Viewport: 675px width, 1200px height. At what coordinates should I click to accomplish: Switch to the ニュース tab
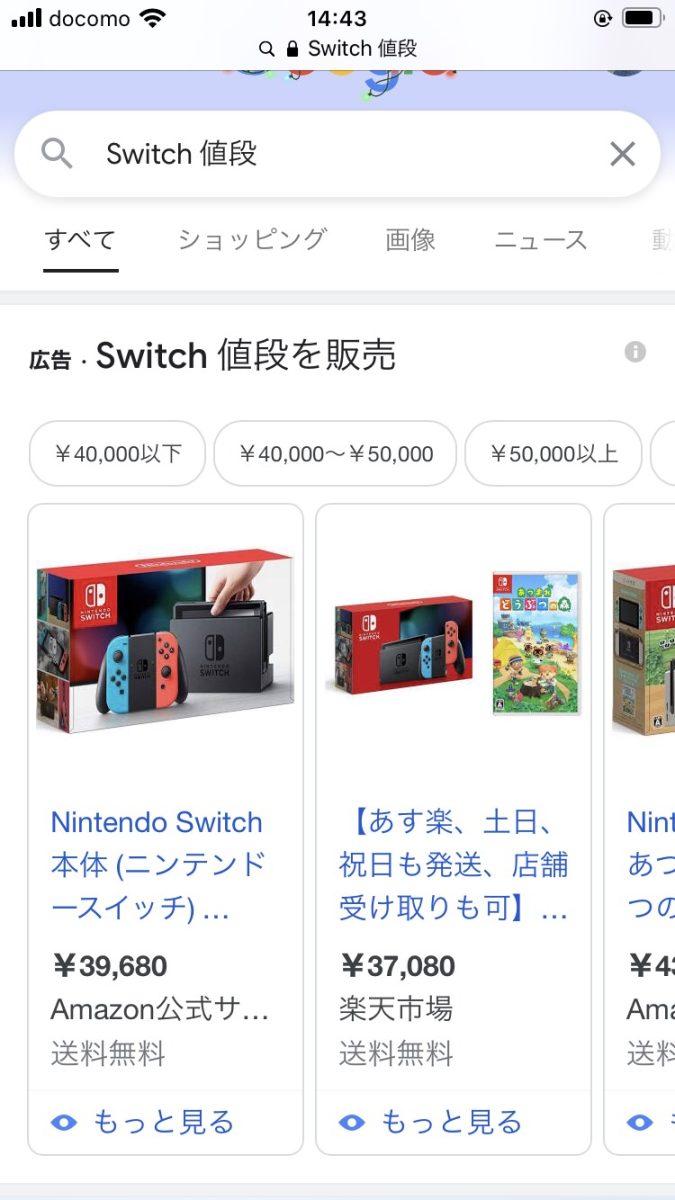(540, 240)
